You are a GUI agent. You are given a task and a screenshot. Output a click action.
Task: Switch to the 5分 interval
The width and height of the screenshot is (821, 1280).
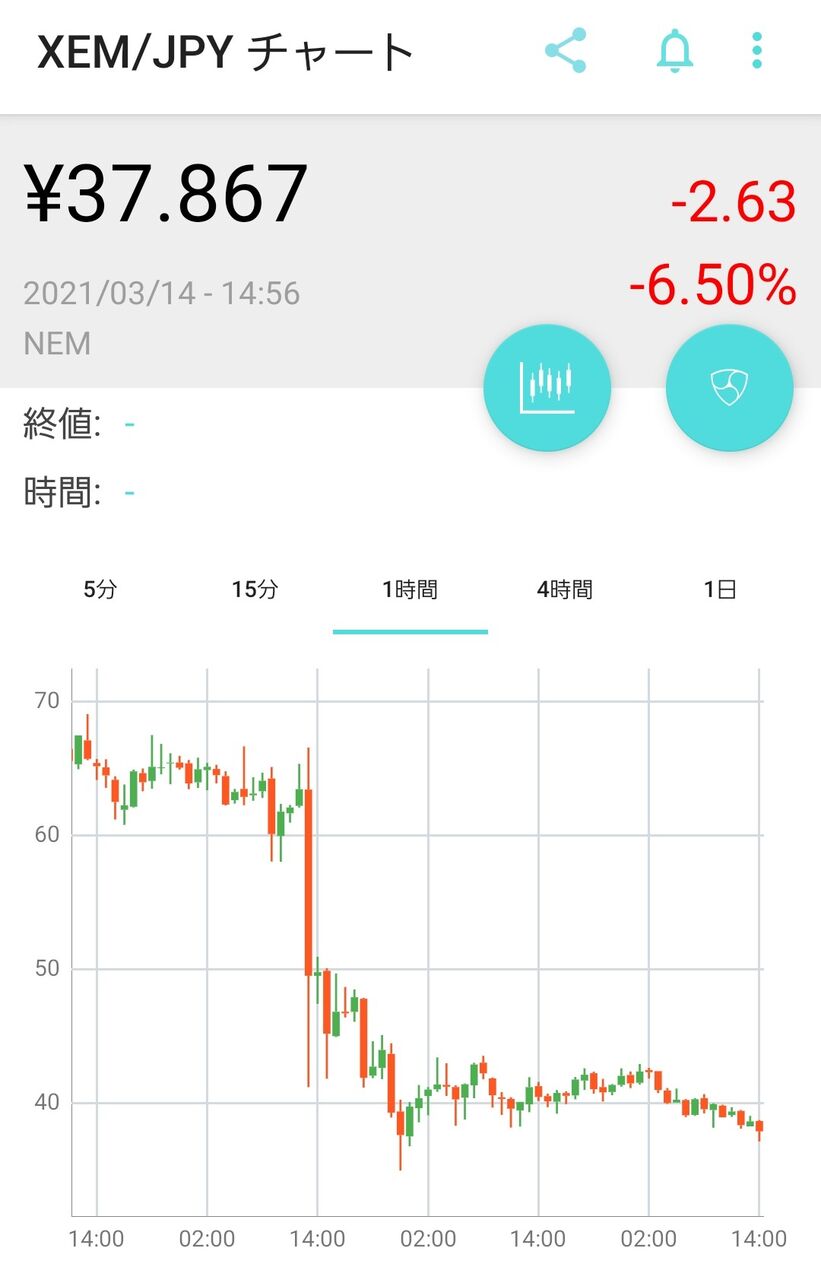click(100, 590)
